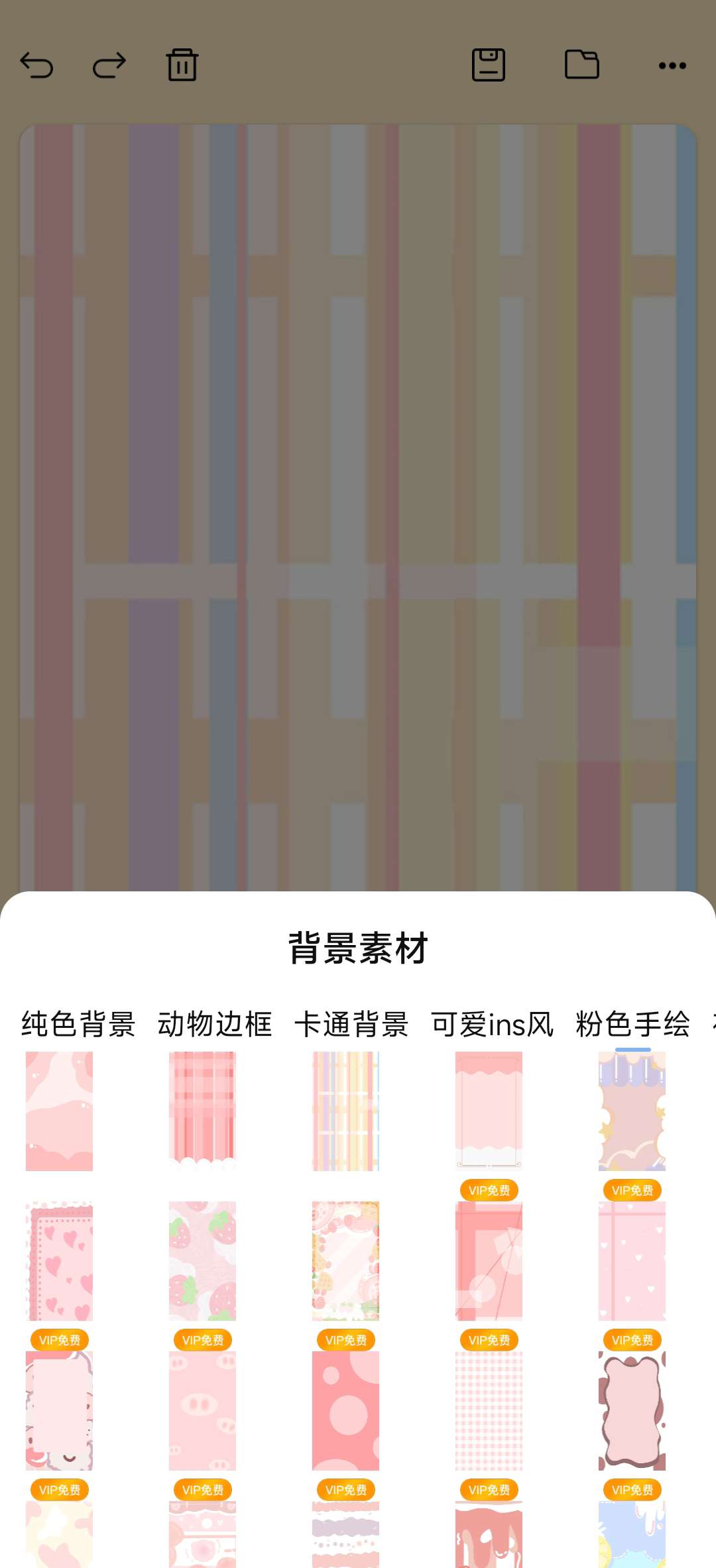Open the three-dot overflow menu
This screenshot has width=716, height=1568.
(672, 65)
